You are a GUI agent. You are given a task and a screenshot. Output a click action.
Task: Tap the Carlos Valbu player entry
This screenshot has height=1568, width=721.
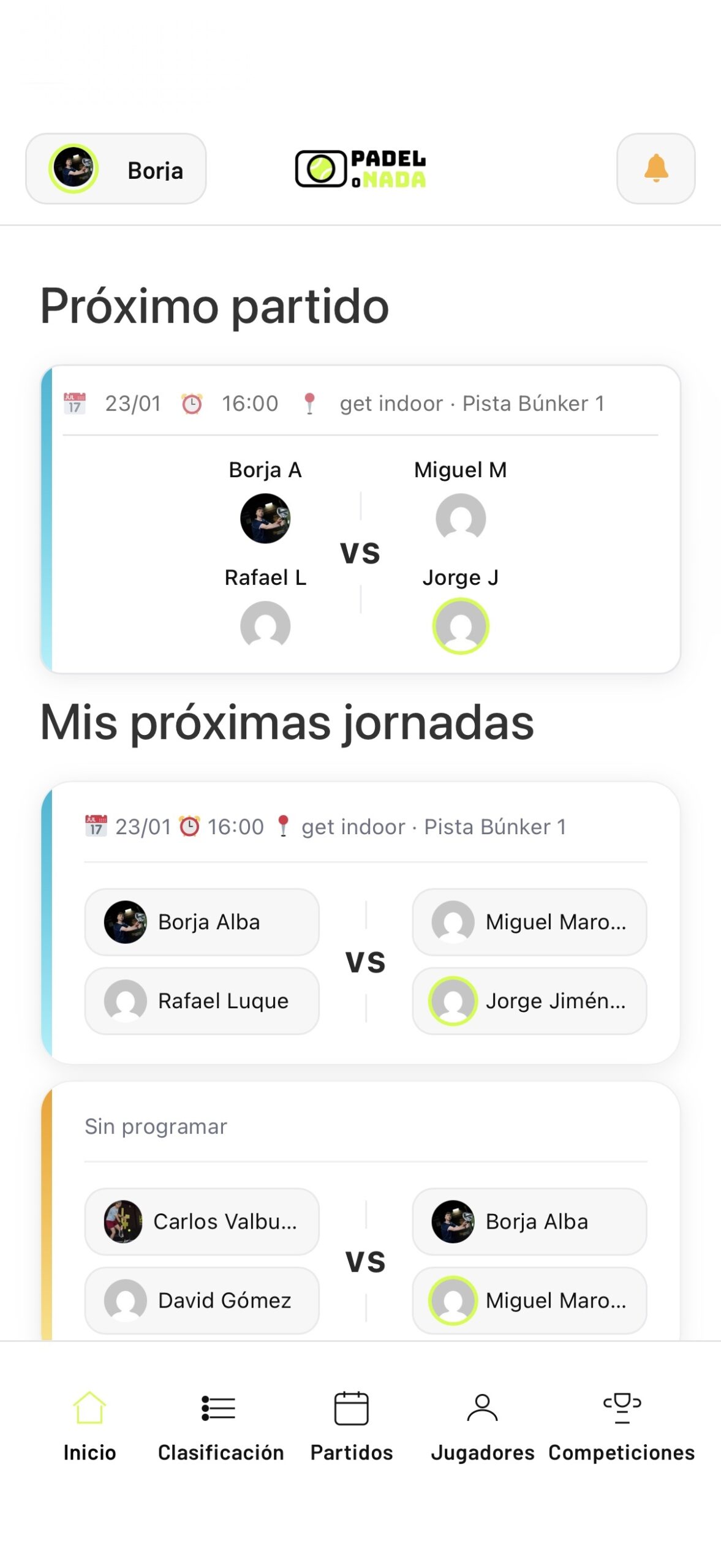coord(202,1221)
